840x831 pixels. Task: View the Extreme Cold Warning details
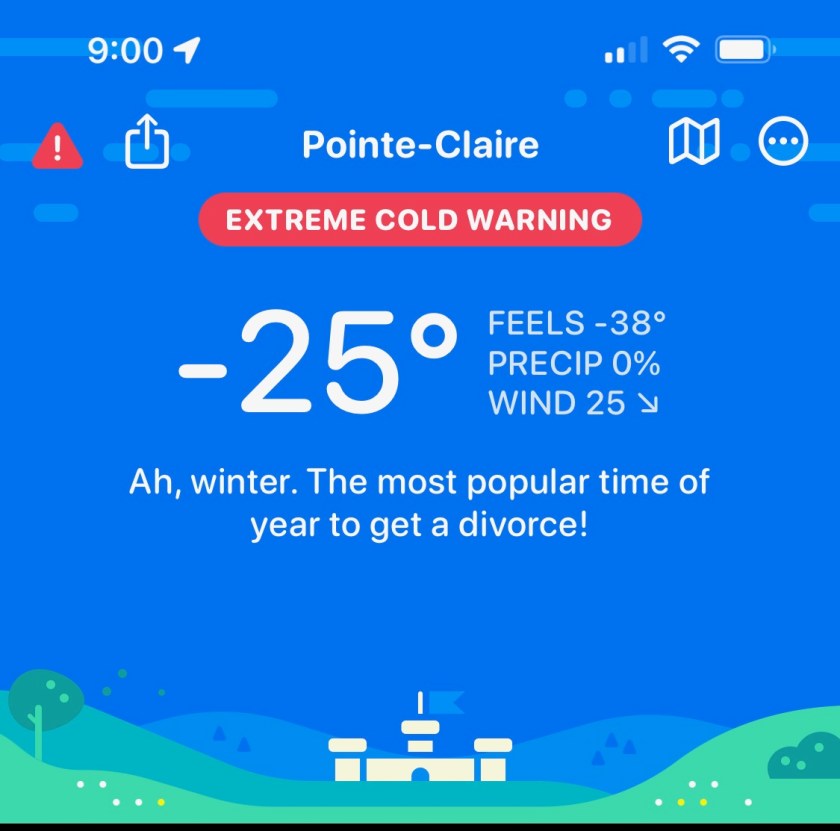[419, 219]
